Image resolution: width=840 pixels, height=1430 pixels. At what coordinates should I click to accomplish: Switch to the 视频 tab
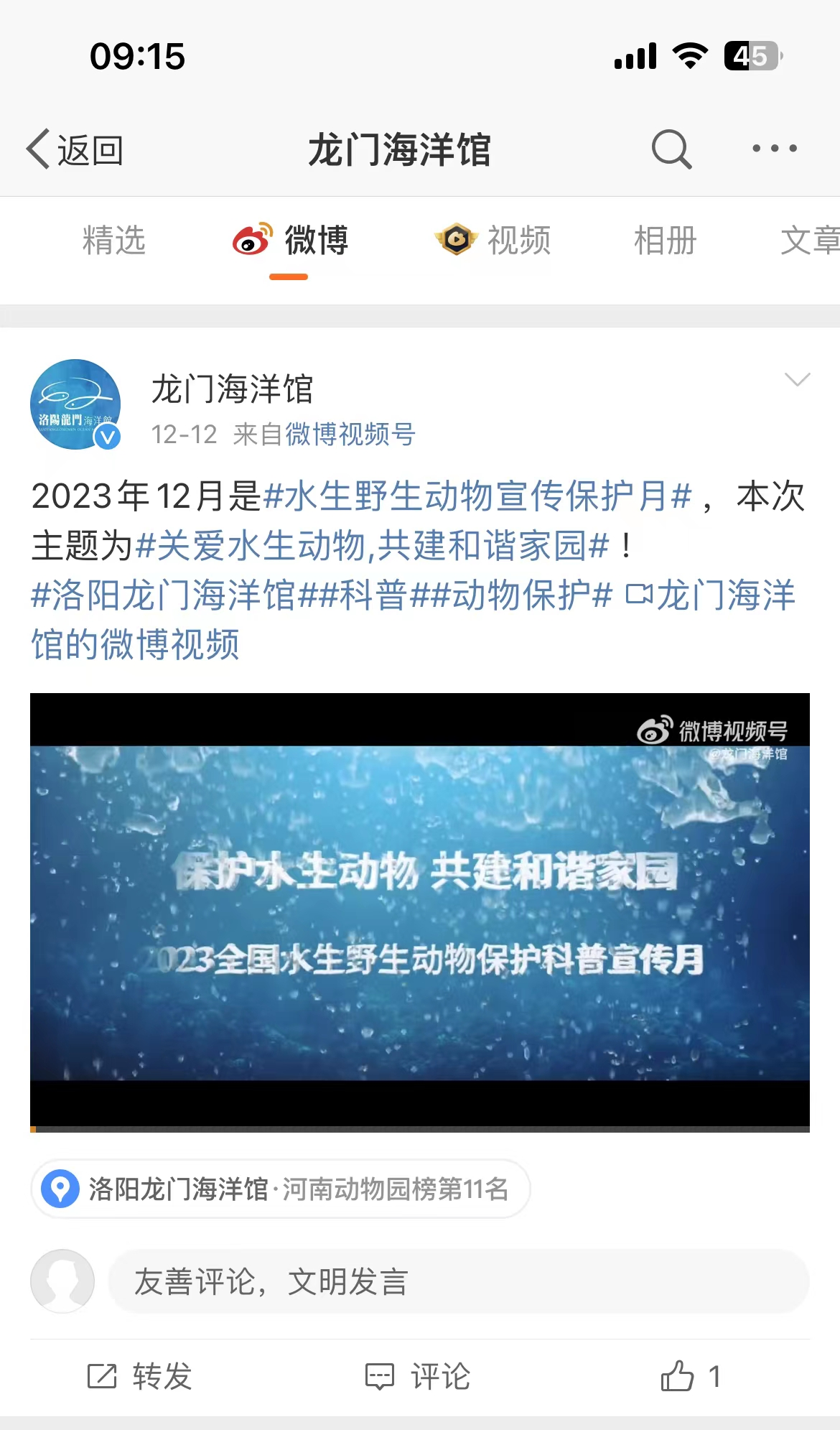(494, 240)
